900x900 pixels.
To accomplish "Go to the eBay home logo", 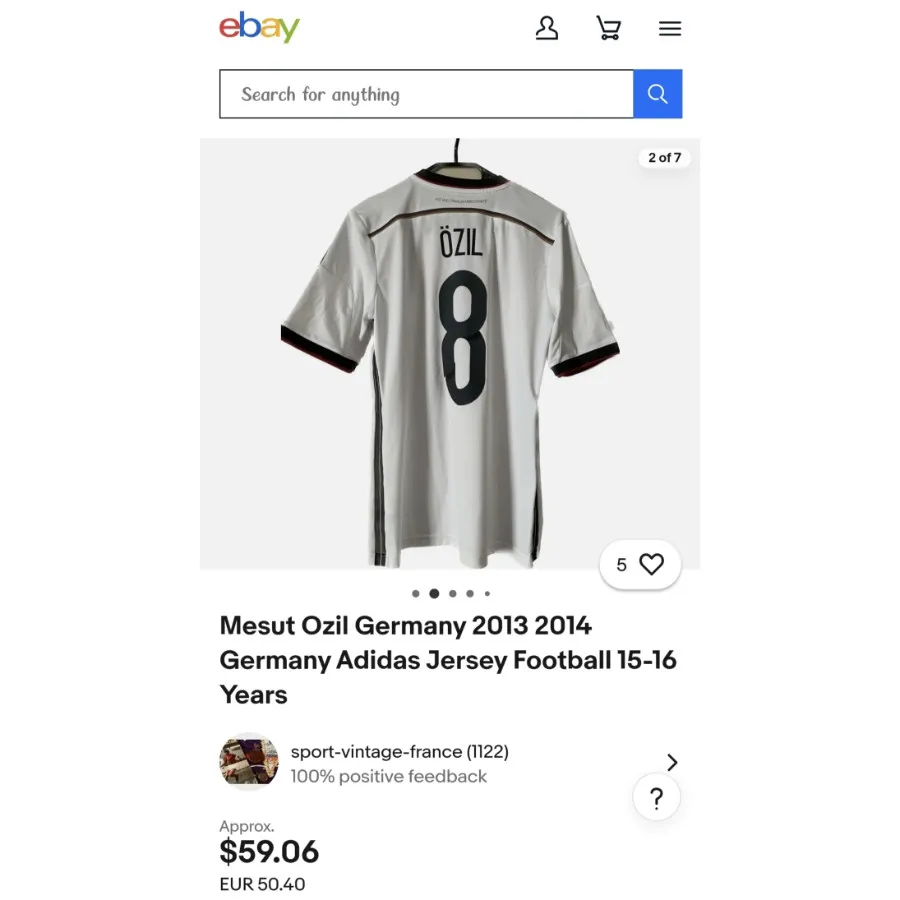I will click(259, 27).
